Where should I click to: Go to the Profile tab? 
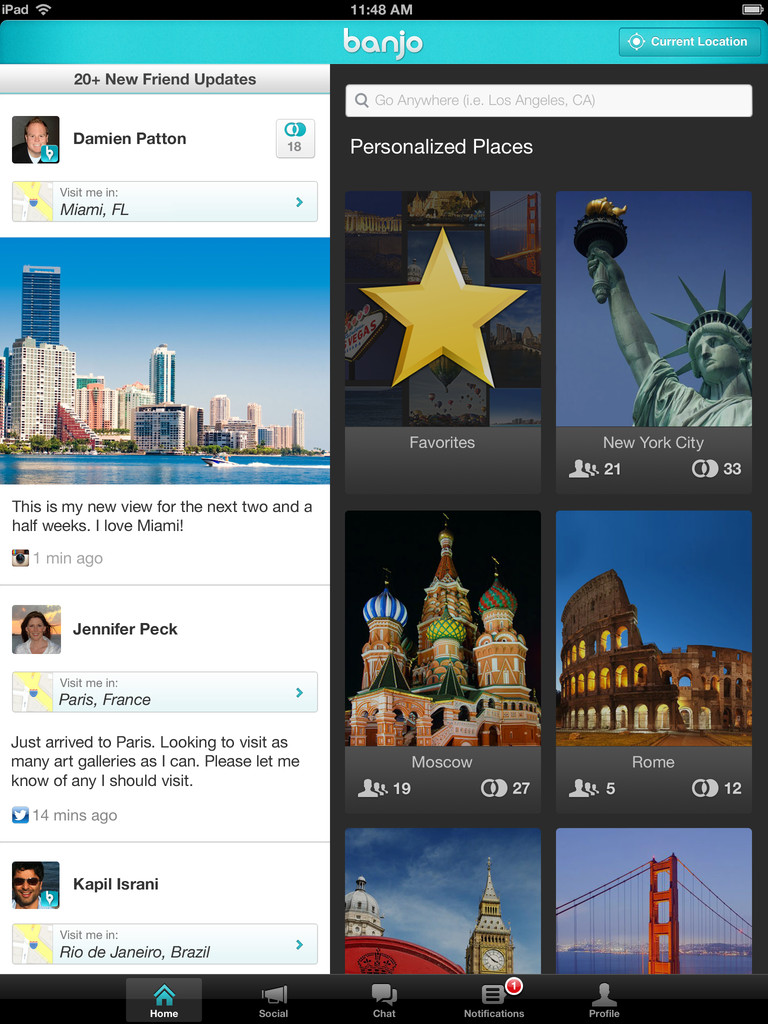pyautogui.click(x=604, y=1000)
